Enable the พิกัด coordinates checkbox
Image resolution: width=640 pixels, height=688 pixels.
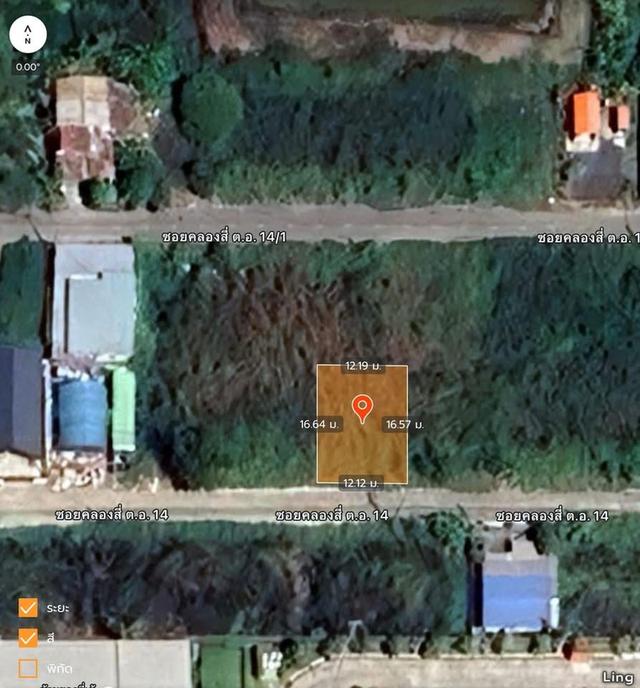28,667
